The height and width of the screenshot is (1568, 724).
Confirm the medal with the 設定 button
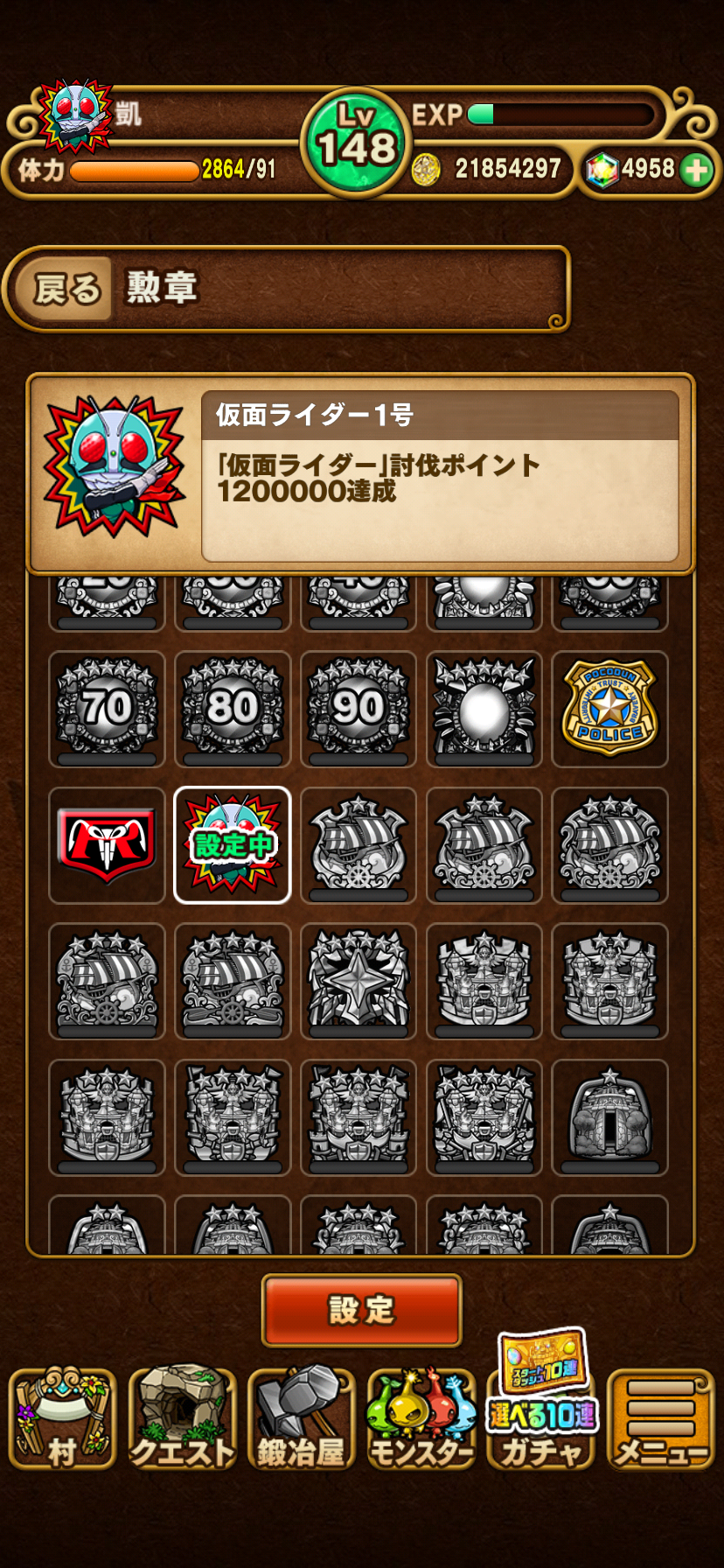pos(361,1309)
